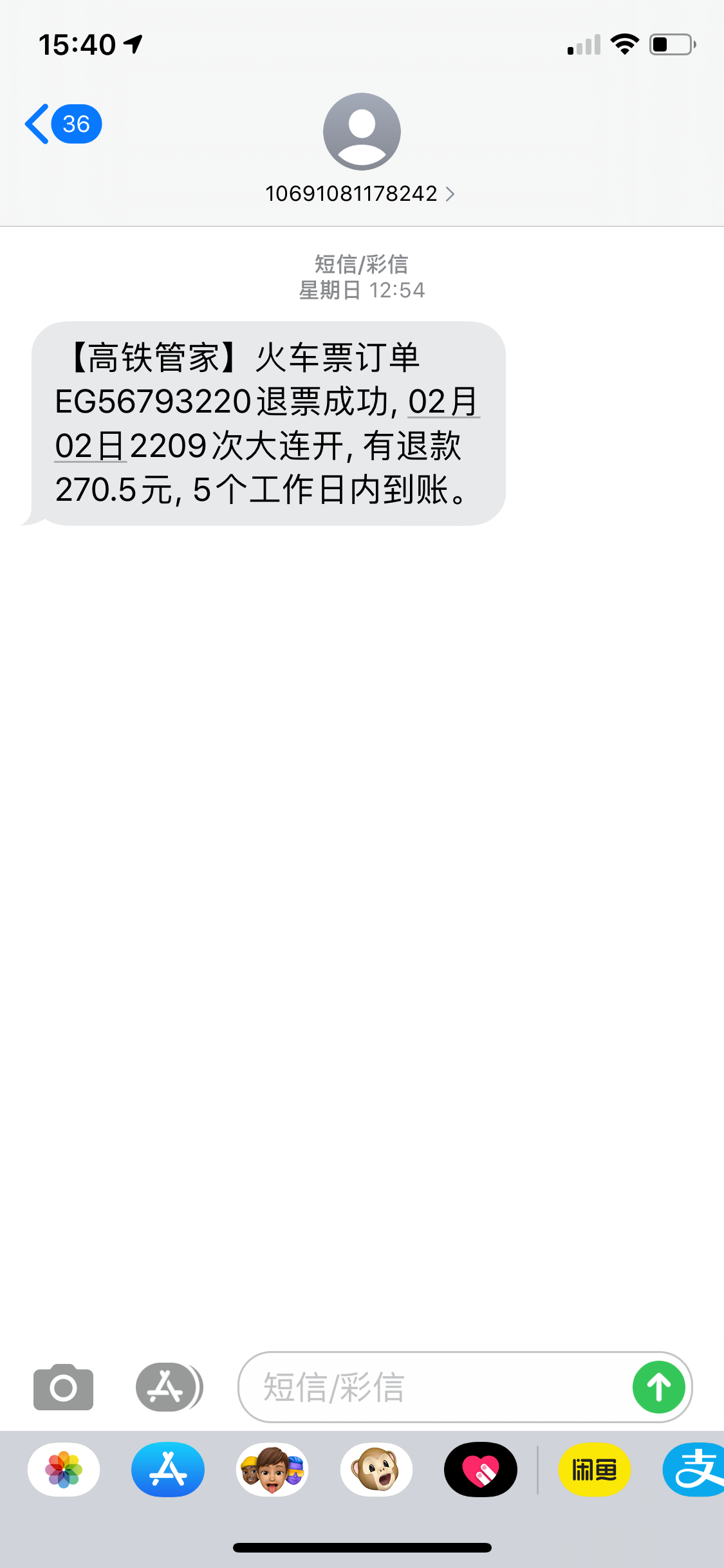
Task: Select the Photos app icon in the app drawer
Action: coord(62,1470)
